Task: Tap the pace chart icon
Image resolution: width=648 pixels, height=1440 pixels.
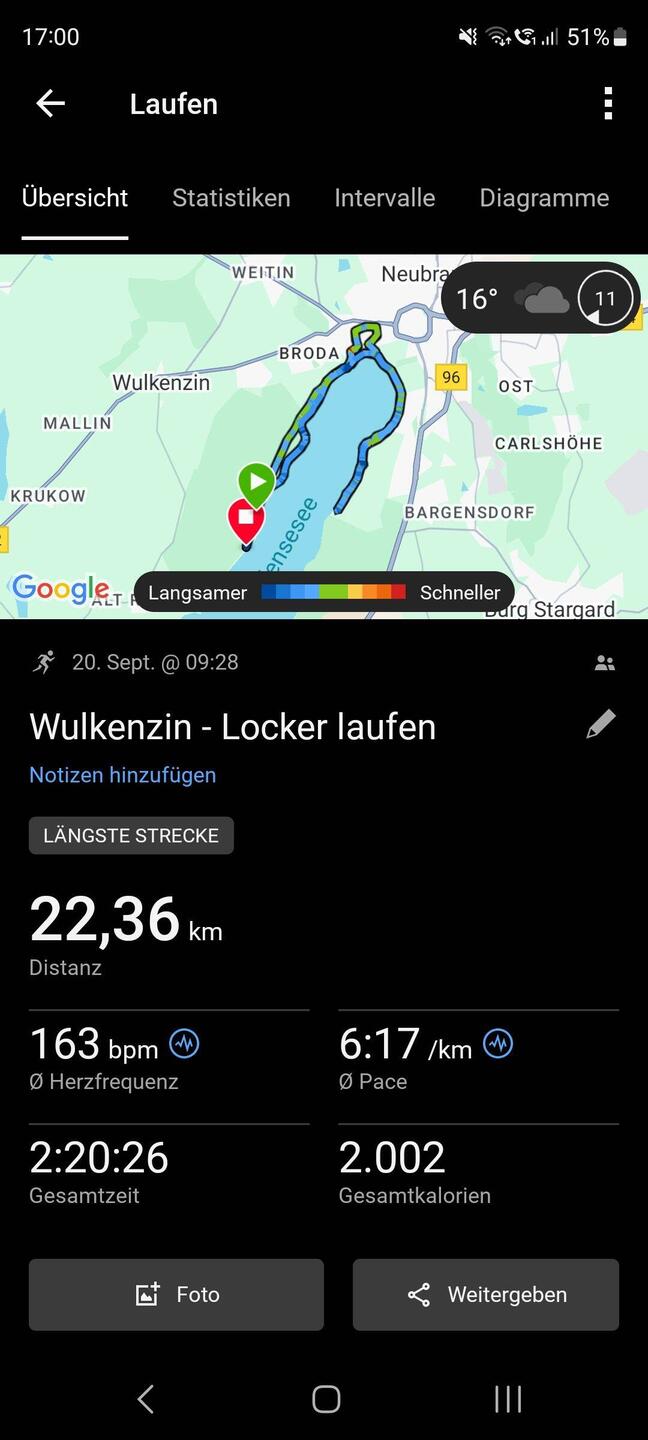Action: pos(498,1044)
